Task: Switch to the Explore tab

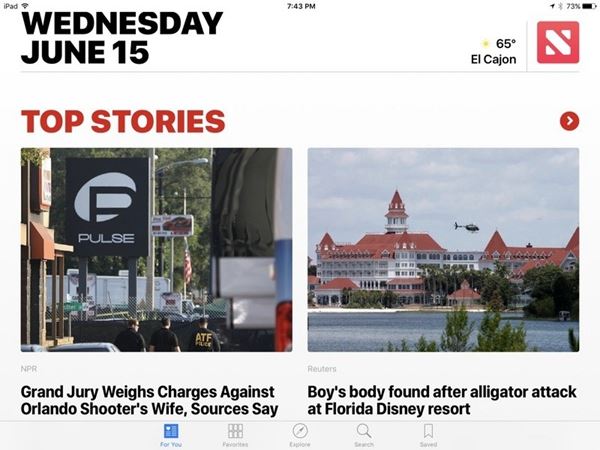Action: tap(300, 434)
